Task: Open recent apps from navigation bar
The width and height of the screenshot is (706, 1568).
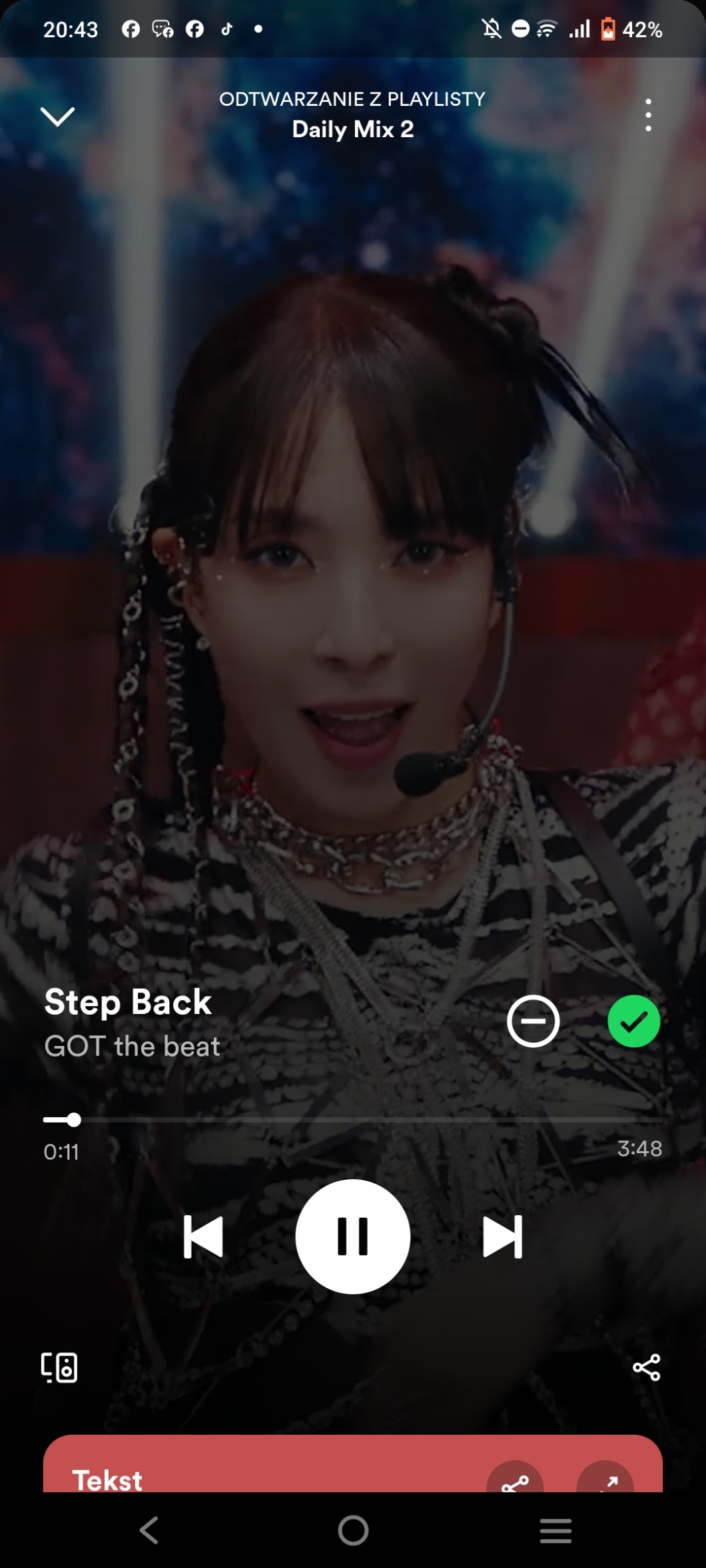Action: pos(555,1530)
